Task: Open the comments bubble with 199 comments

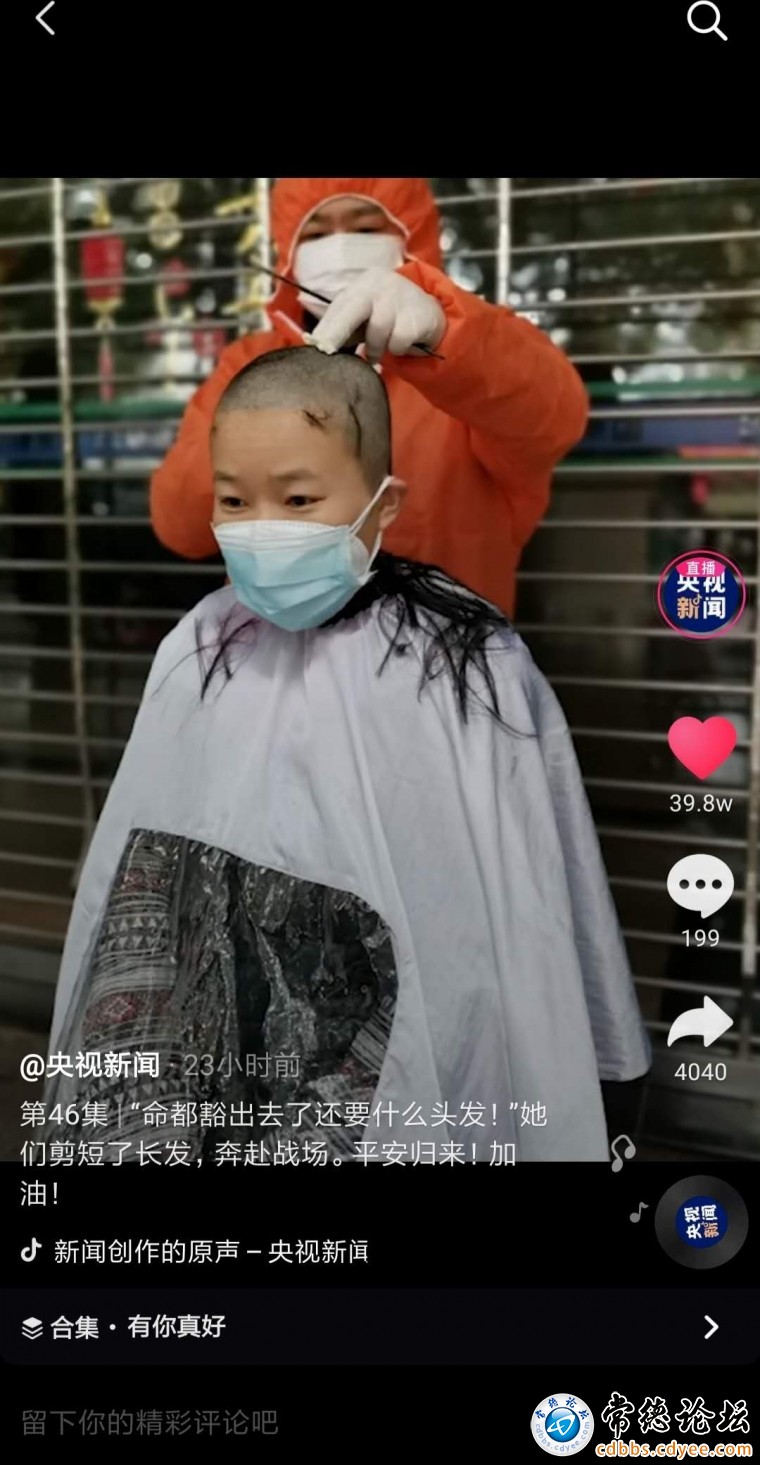Action: [700, 885]
